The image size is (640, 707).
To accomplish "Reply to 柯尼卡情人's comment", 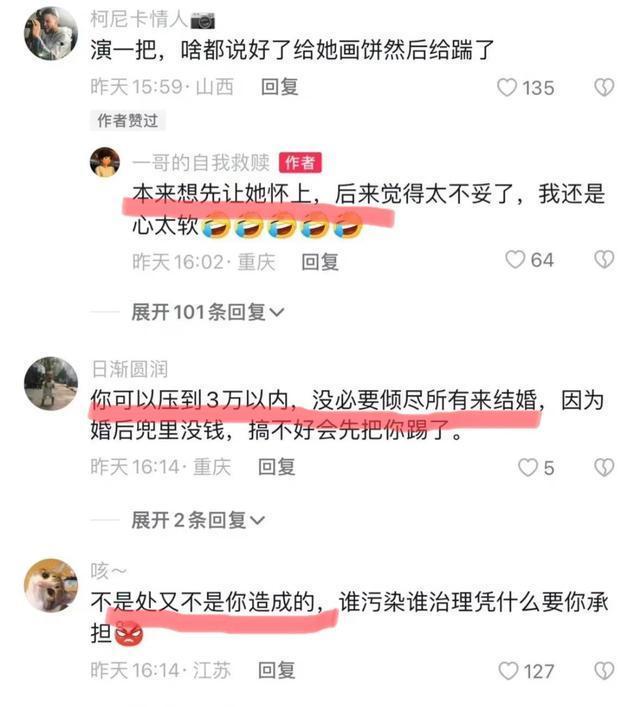I will coord(279,87).
